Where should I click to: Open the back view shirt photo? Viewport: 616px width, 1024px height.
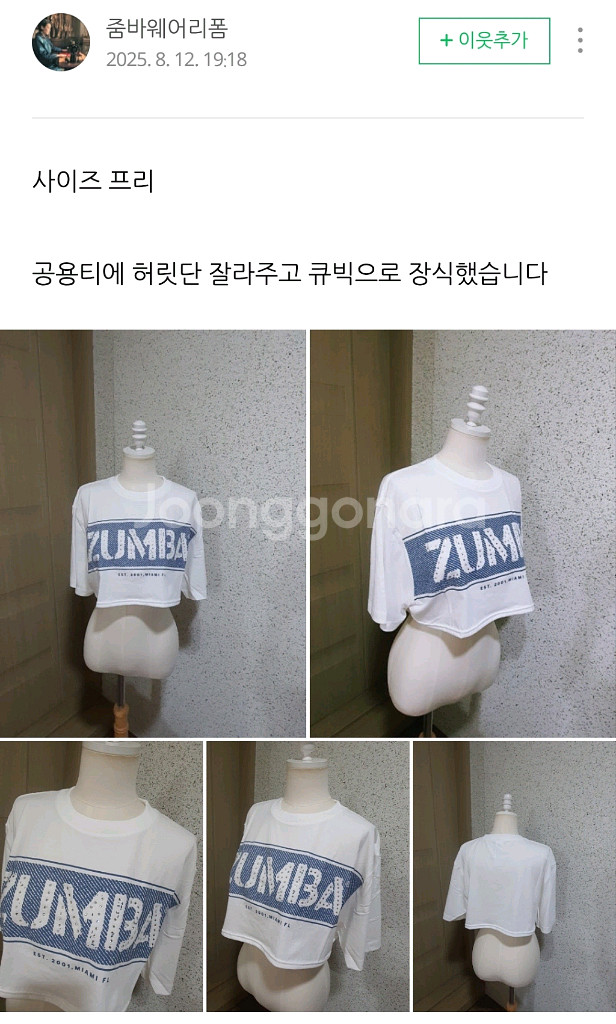(x=514, y=876)
